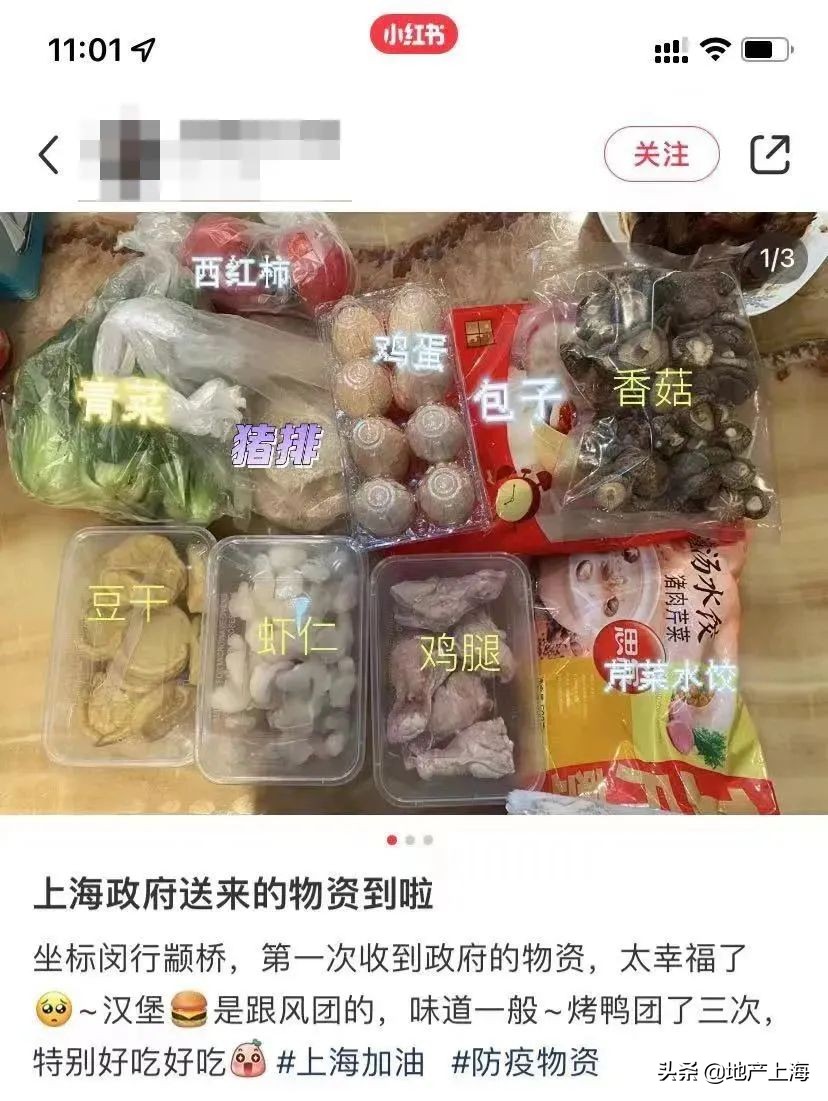This screenshot has width=828, height=1101.
Task: Tap the Wi-Fi icon in the status bar
Action: [x=717, y=46]
